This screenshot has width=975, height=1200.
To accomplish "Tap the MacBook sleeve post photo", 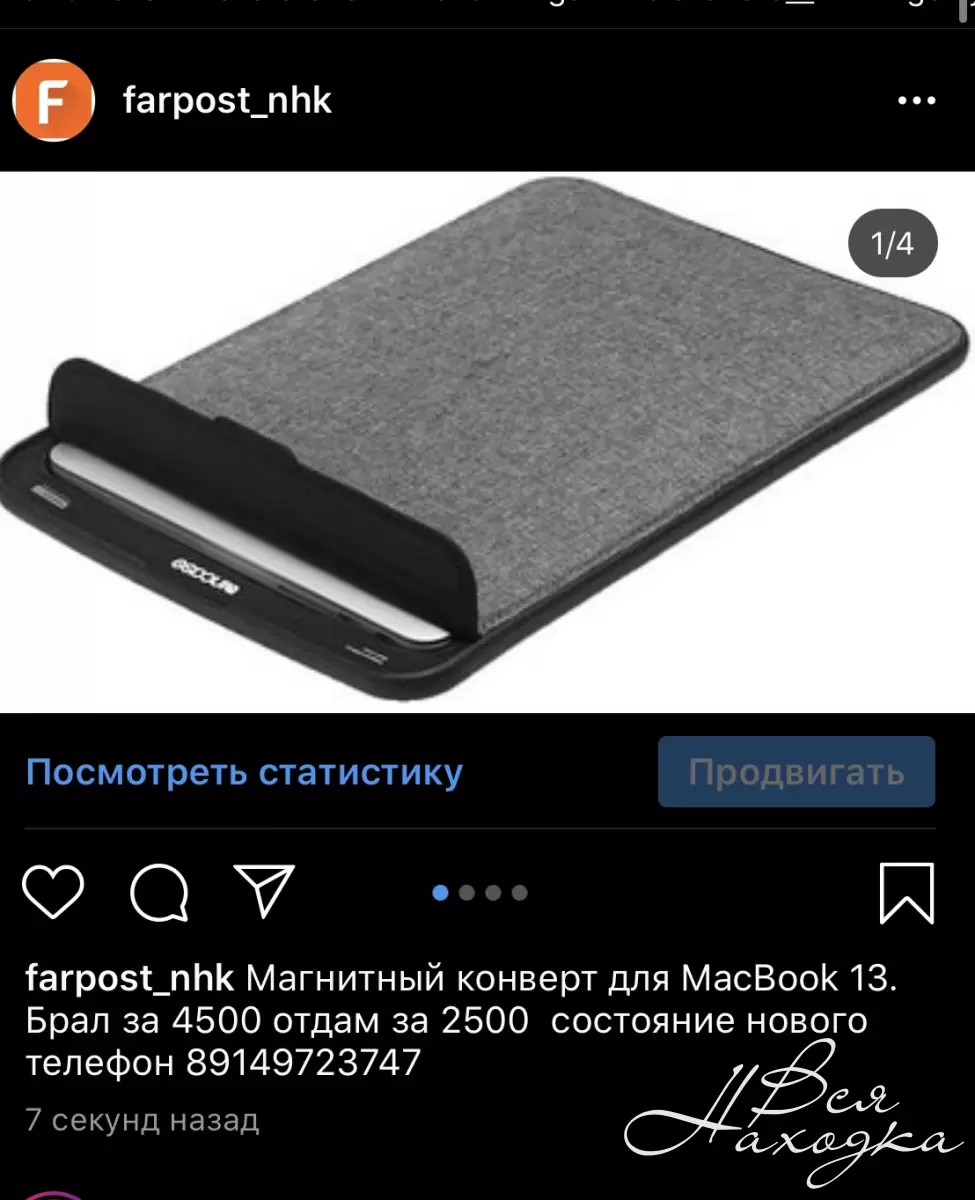I will pyautogui.click(x=487, y=442).
